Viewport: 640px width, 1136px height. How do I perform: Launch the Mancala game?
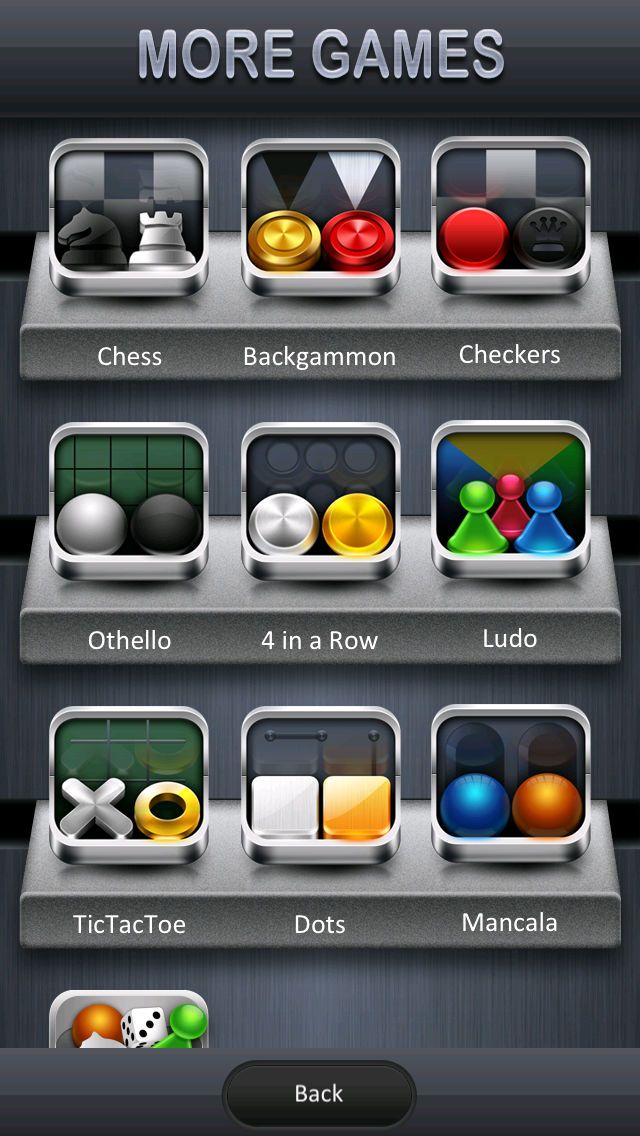click(x=511, y=783)
